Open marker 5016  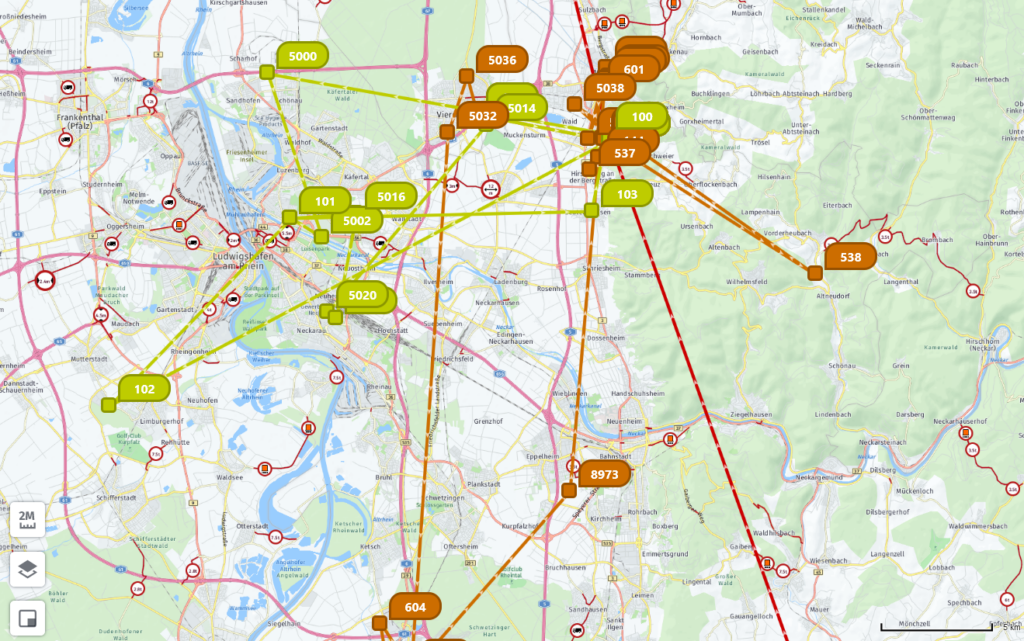point(391,197)
